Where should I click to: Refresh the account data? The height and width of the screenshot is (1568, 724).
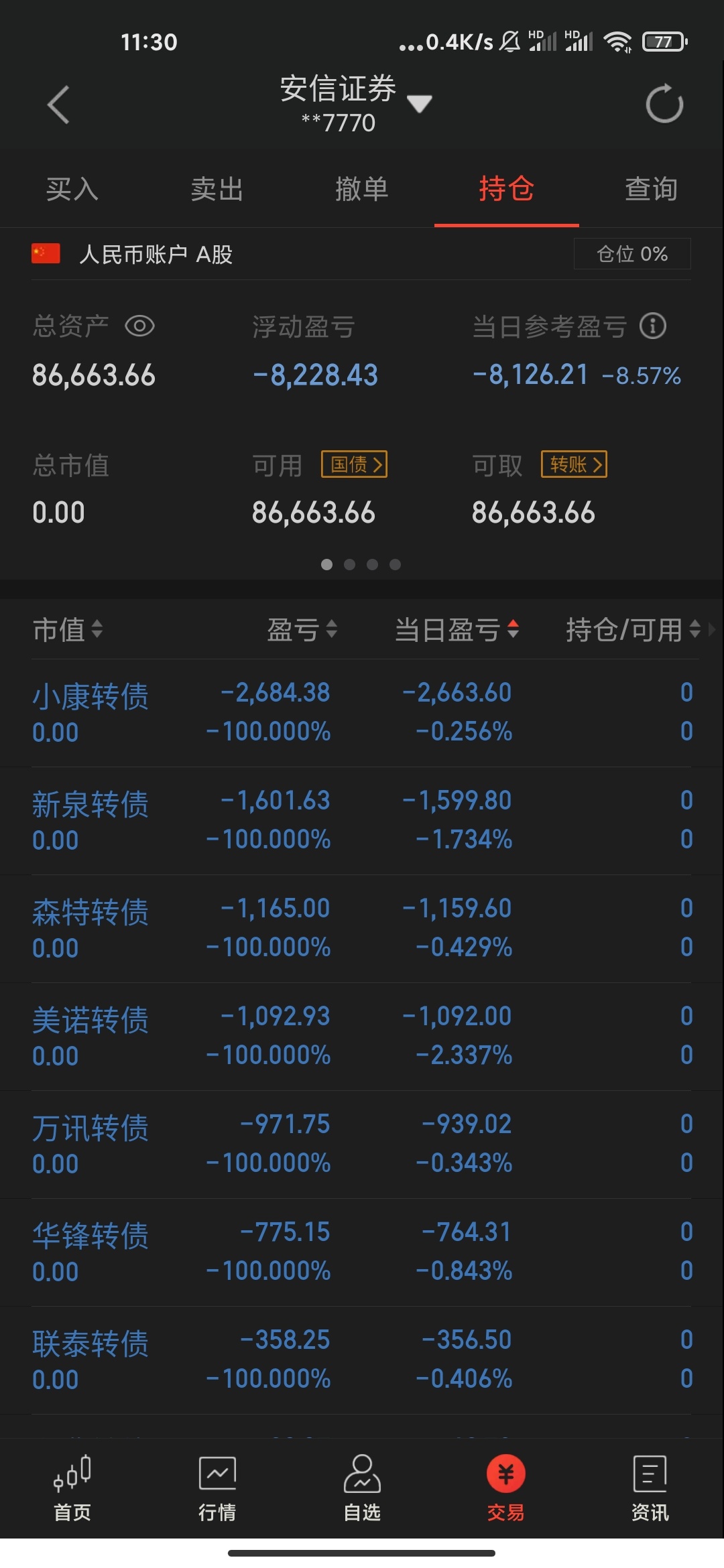(x=664, y=104)
